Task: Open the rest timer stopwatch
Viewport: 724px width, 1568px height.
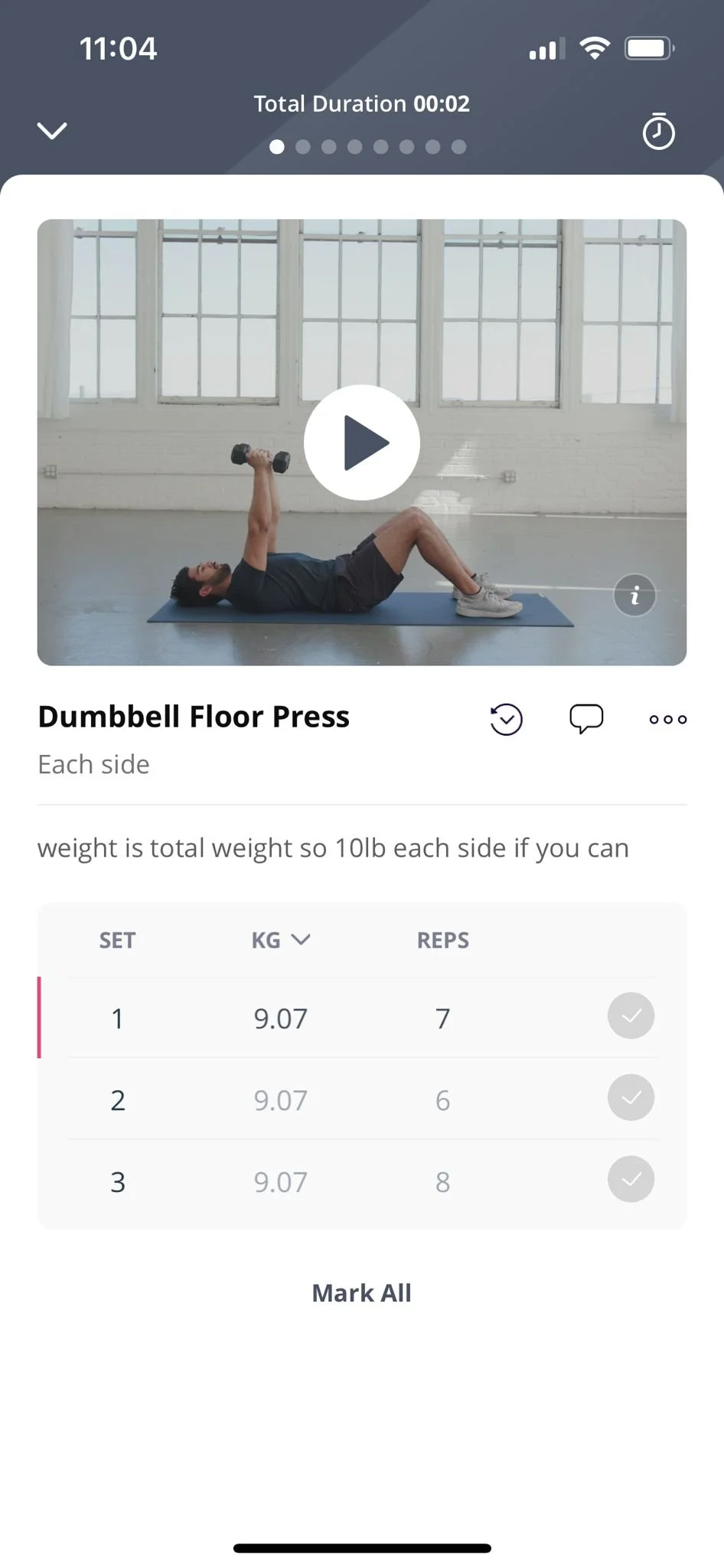Action: click(658, 131)
